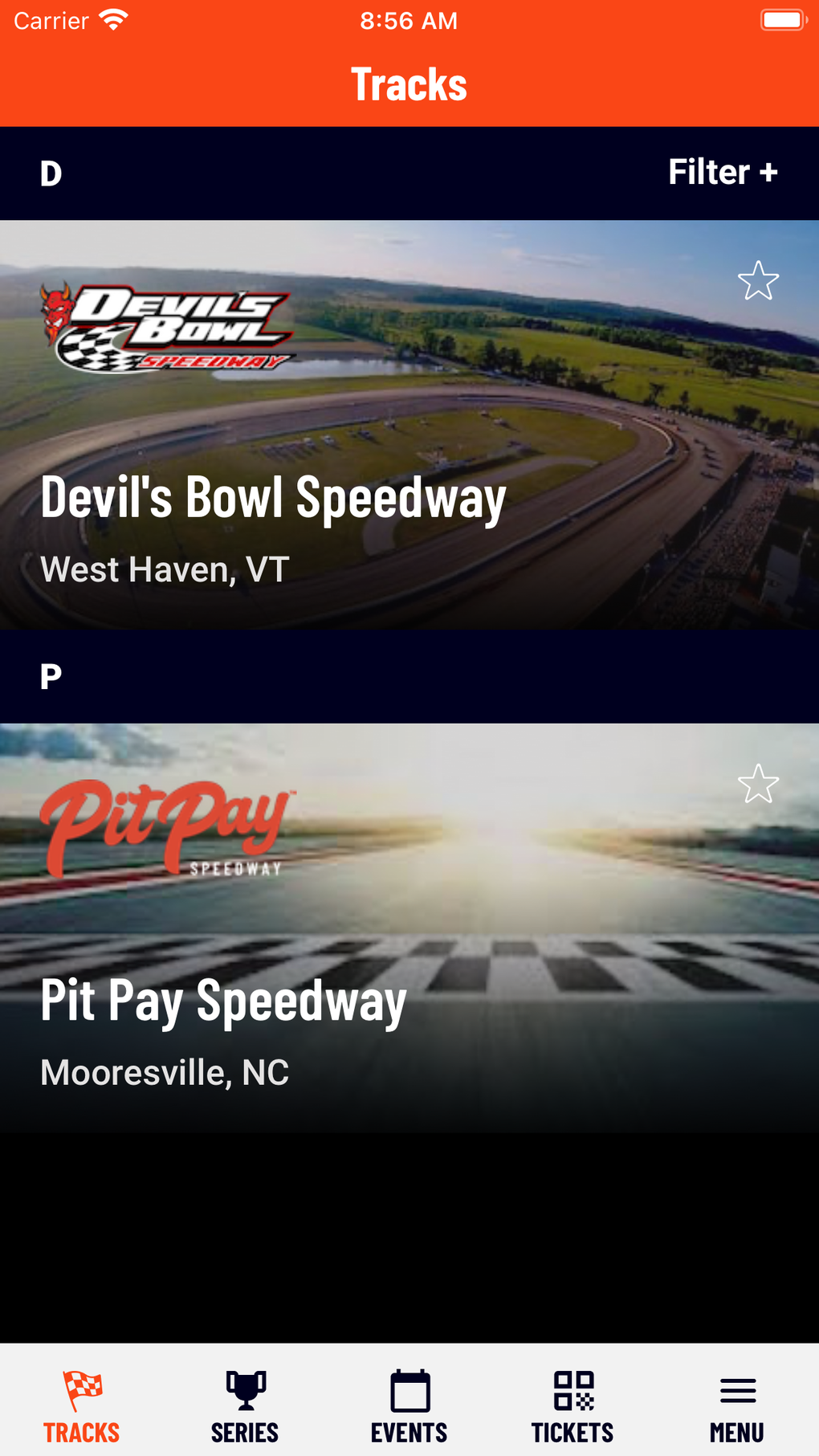Open the Menu tab
The width and height of the screenshot is (819, 1456).
737,1405
